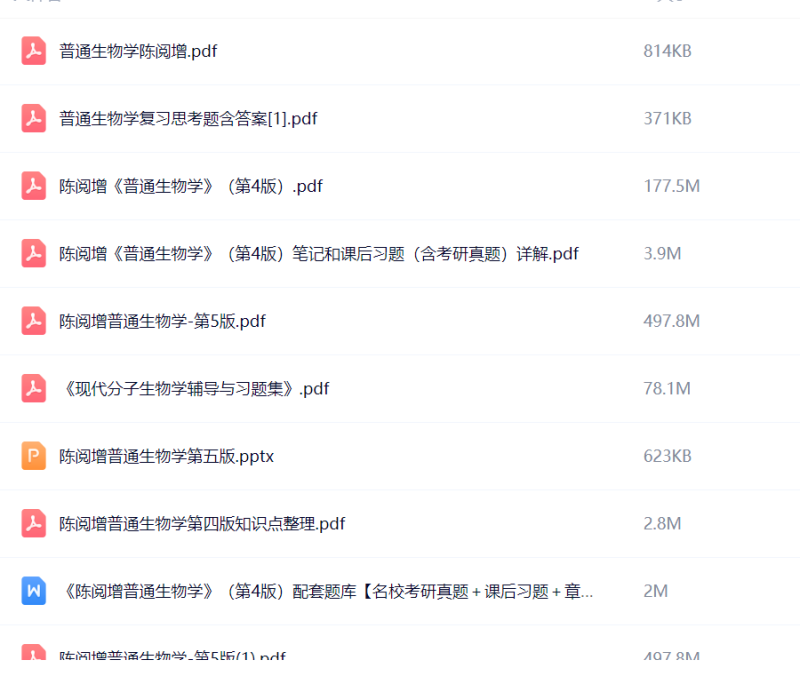Open 陈阅增普通生物学第四版知识点整理.pdf
The image size is (800, 684).
point(202,523)
